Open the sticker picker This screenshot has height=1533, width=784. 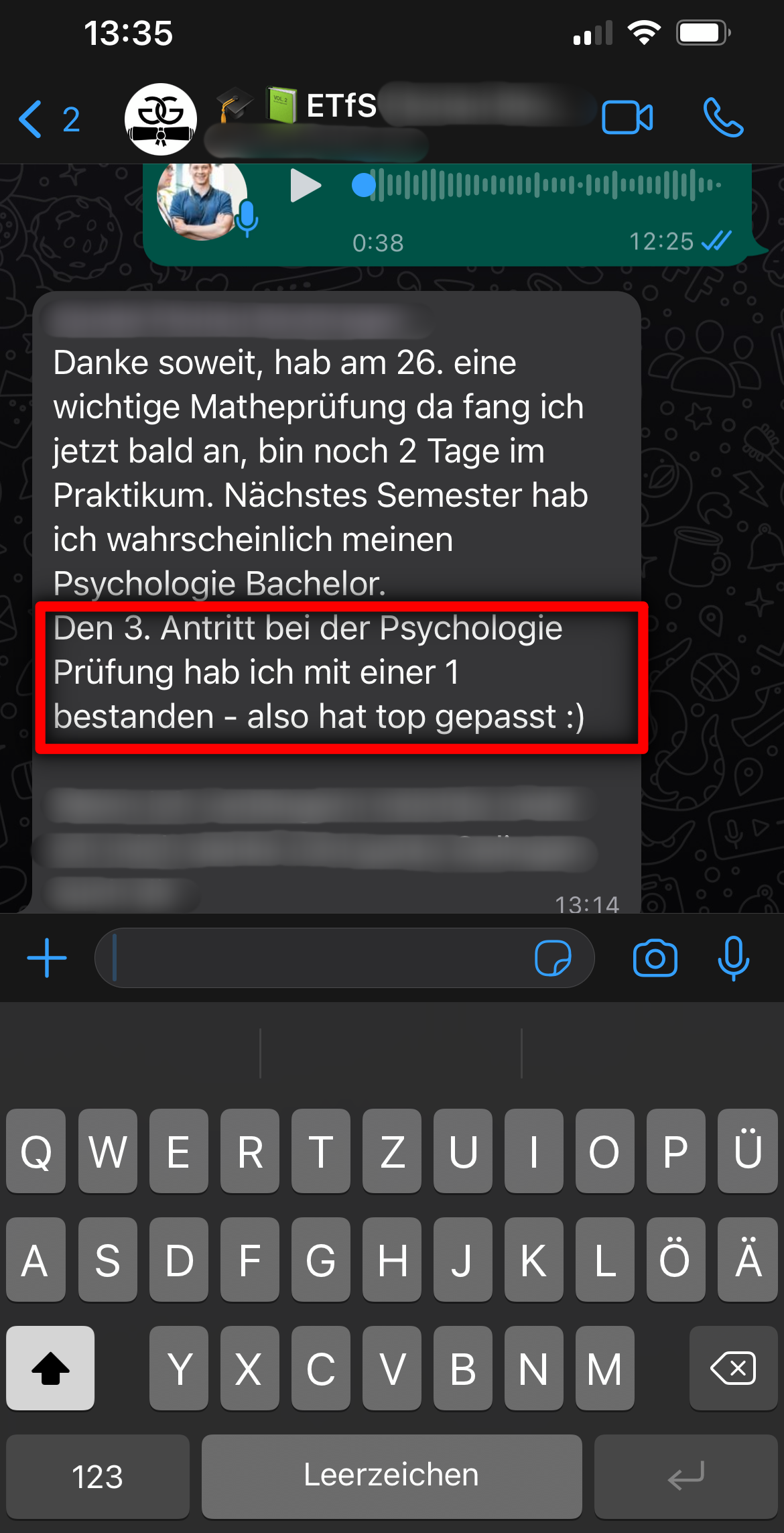coord(553,958)
